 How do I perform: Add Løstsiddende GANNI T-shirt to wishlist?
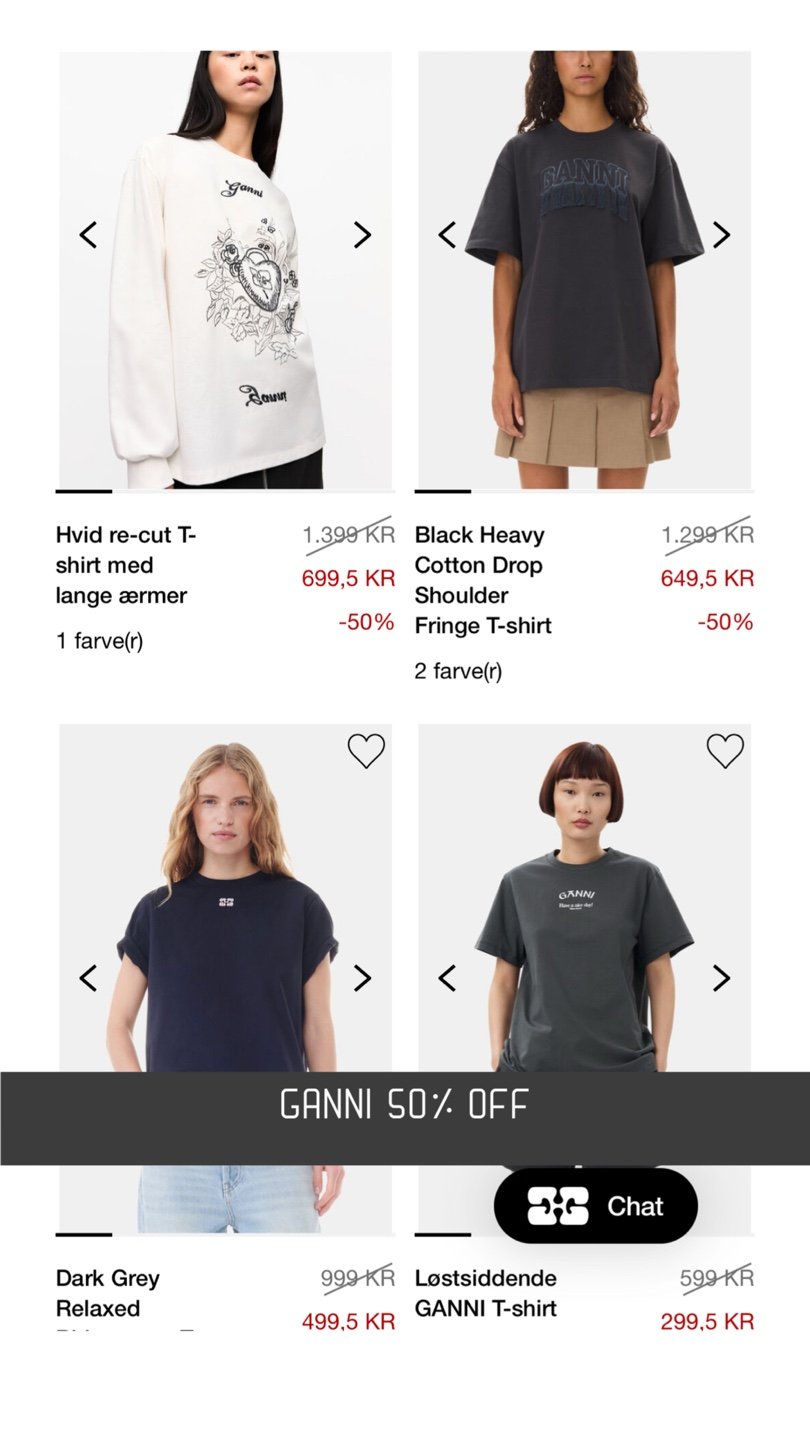pyautogui.click(x=725, y=751)
